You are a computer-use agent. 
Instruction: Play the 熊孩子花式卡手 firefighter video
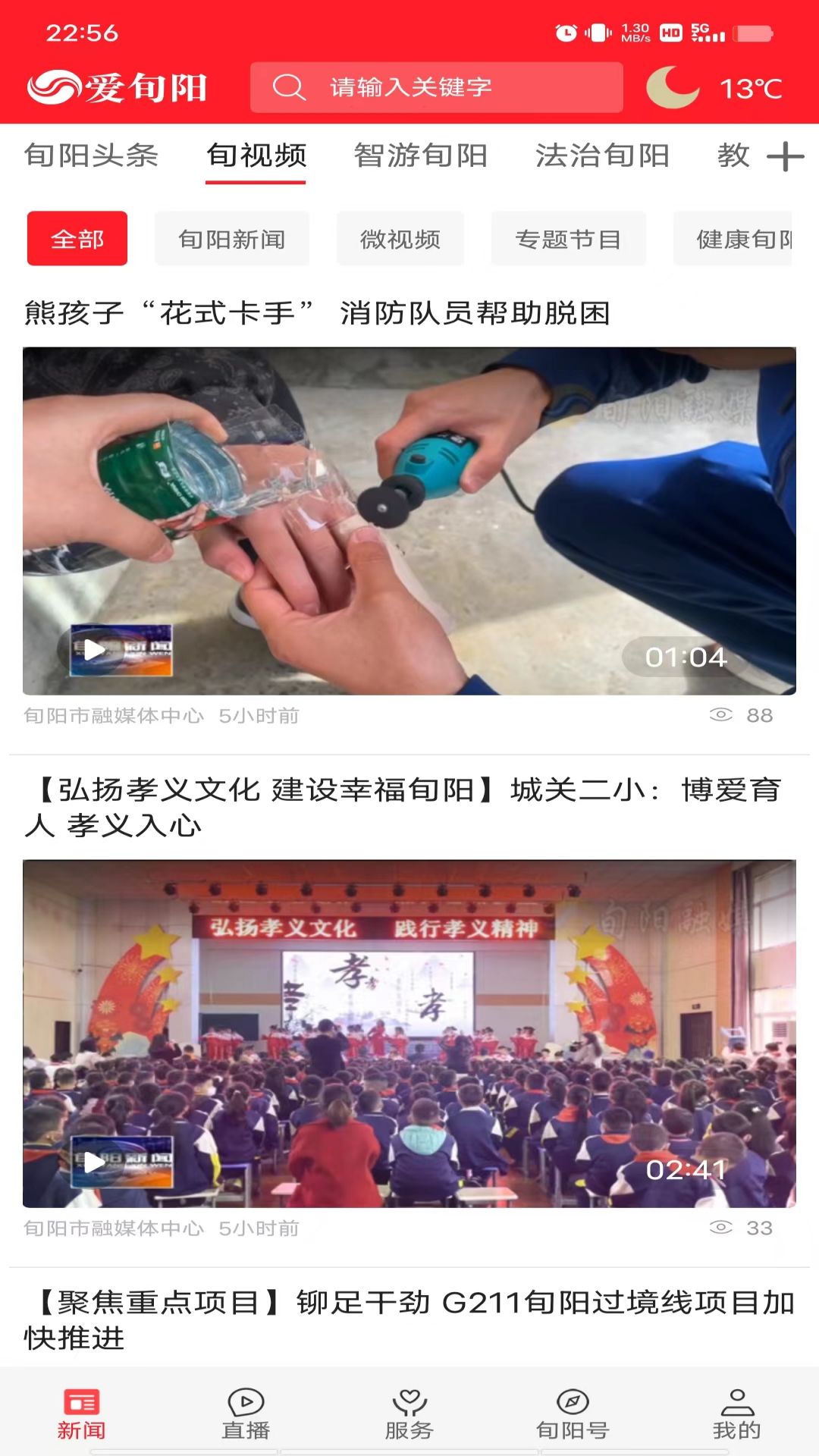409,521
